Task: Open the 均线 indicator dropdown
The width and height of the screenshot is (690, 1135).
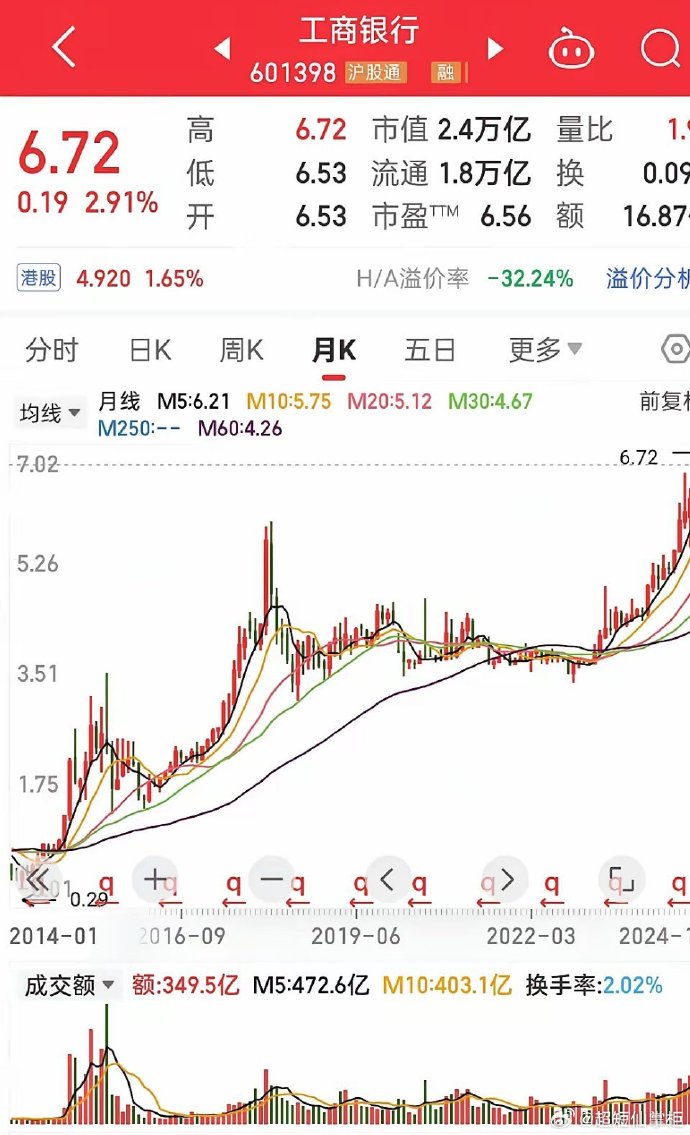Action: (x=50, y=413)
